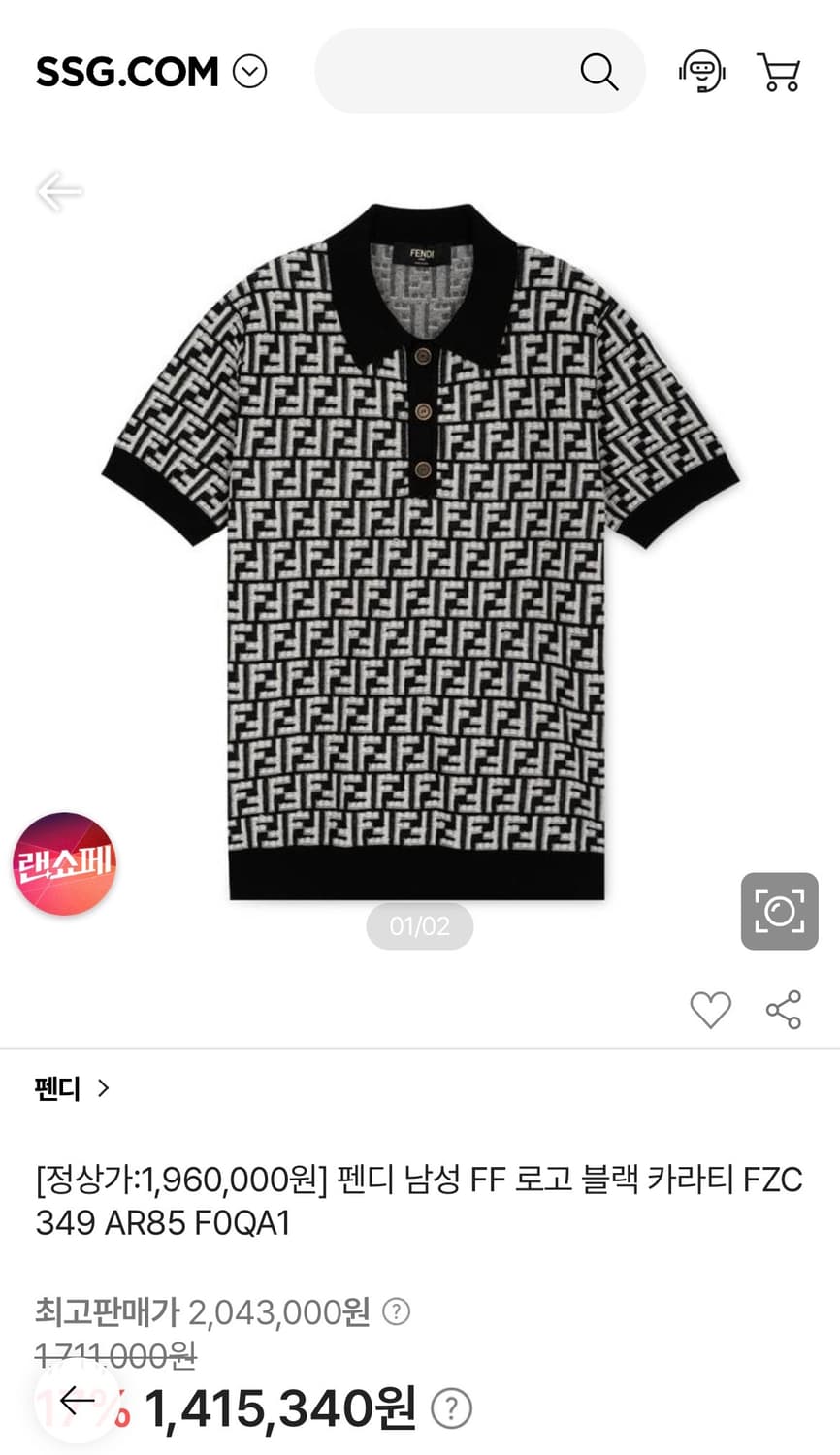Add the Fendi polo to wishlist heart
The image size is (840, 1455).
pyautogui.click(x=711, y=1009)
